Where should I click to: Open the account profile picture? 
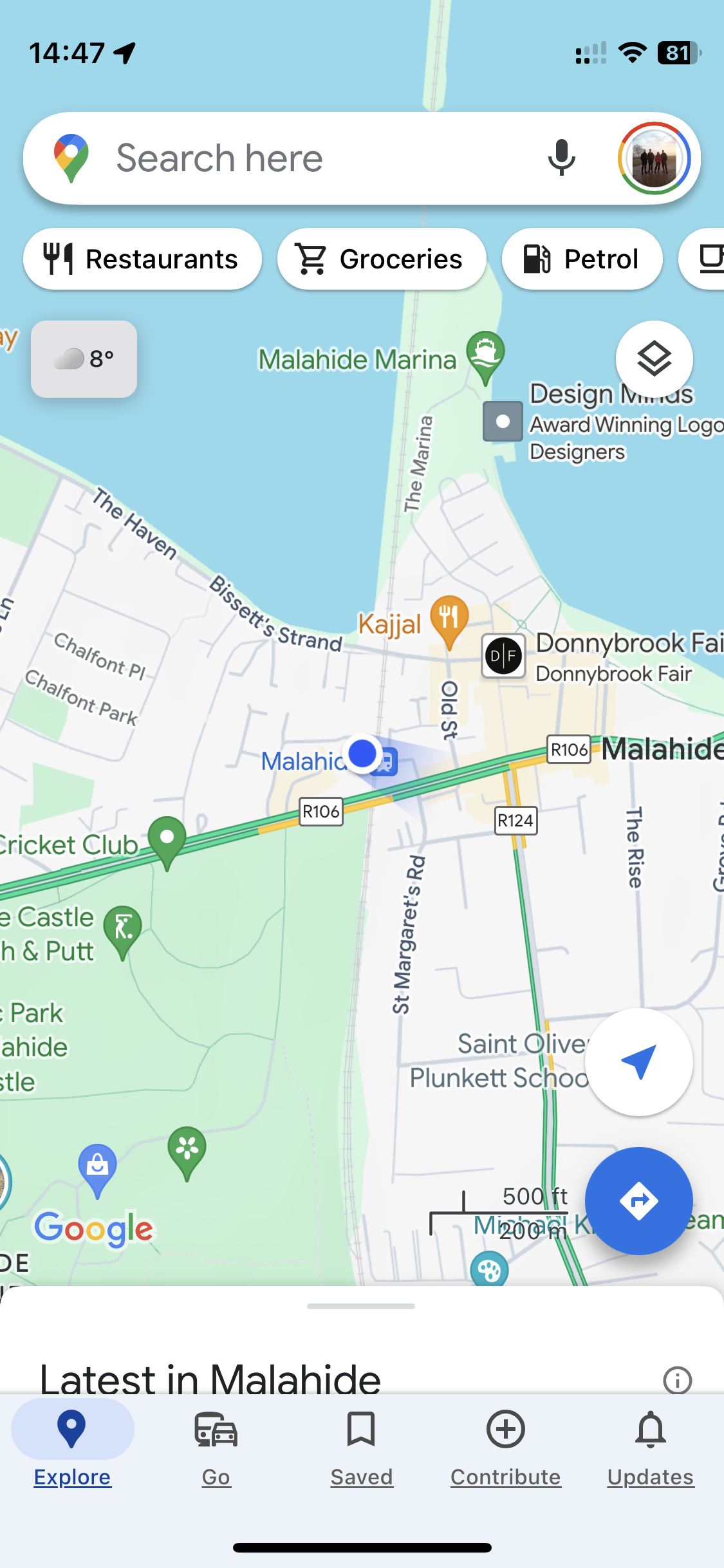click(x=654, y=158)
